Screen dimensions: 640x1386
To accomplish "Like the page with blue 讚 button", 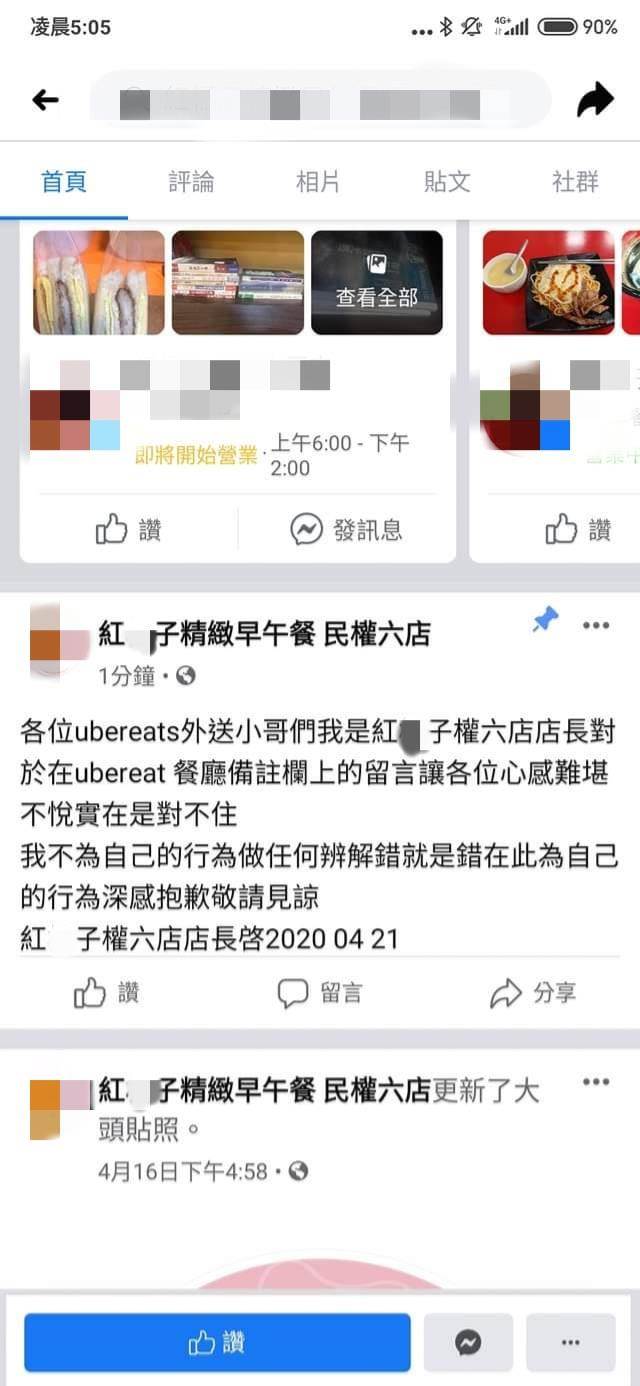I will (x=217, y=1343).
